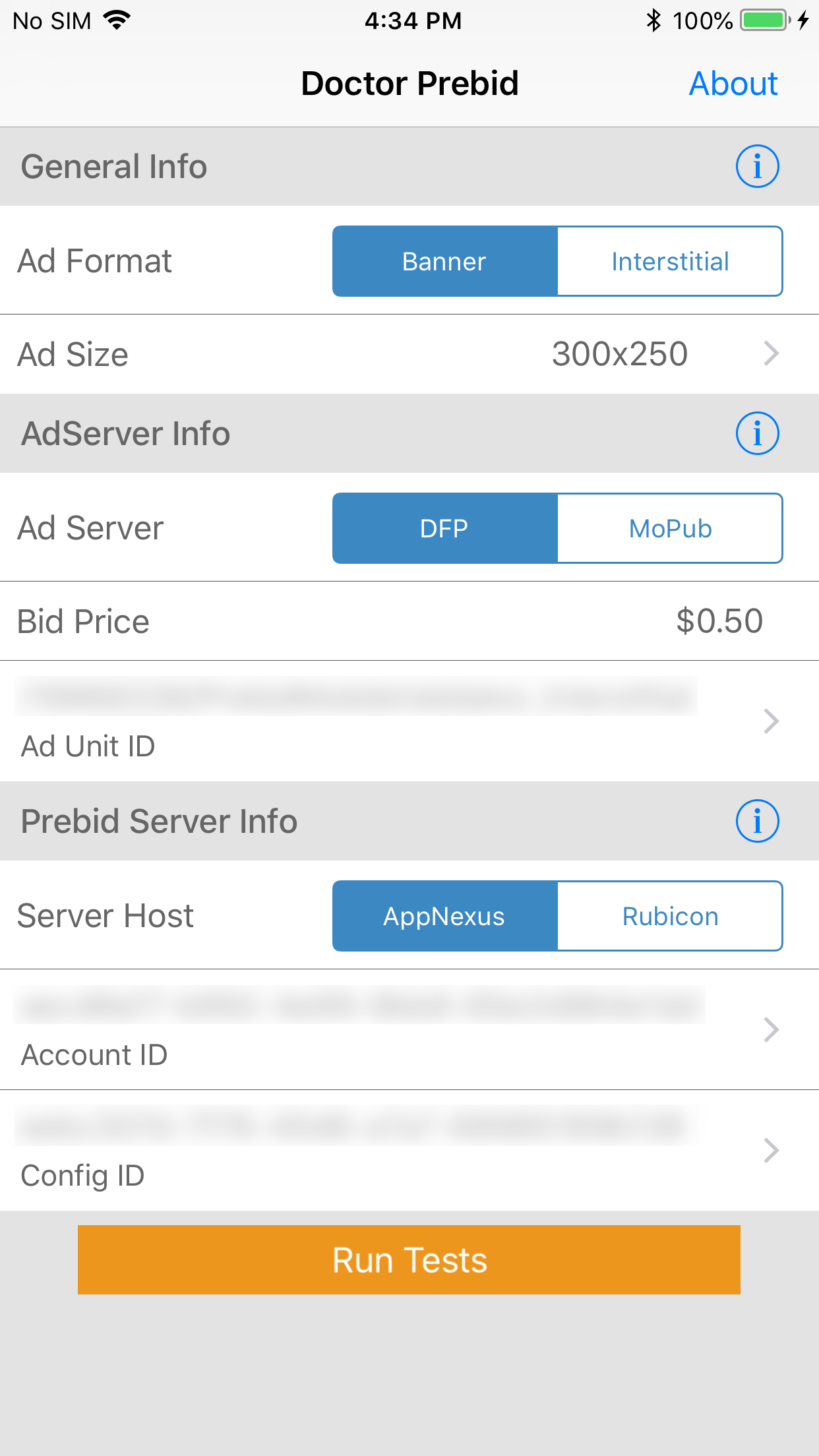Keep AppNexus selected as Server Host
819x1456 pixels.
pyautogui.click(x=443, y=915)
